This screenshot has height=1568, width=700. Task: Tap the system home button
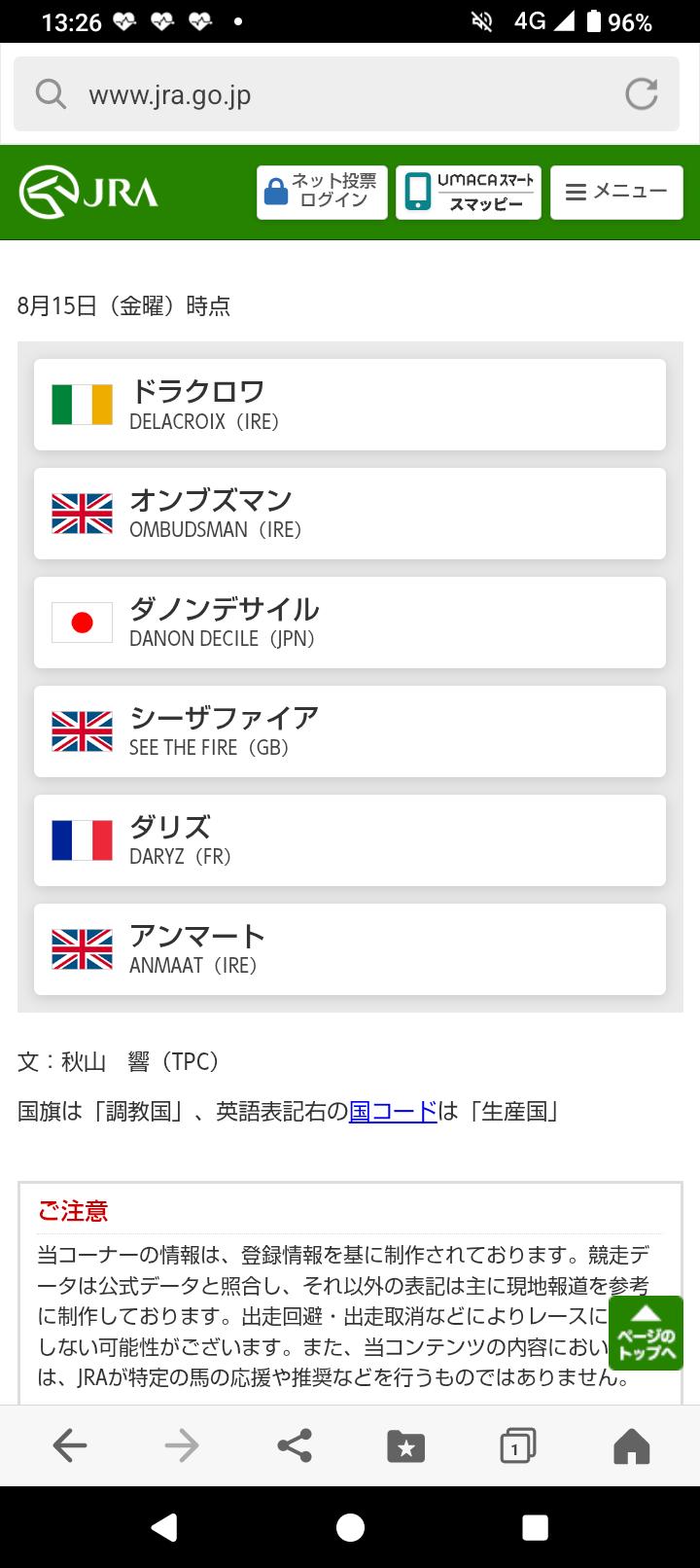tap(350, 1527)
